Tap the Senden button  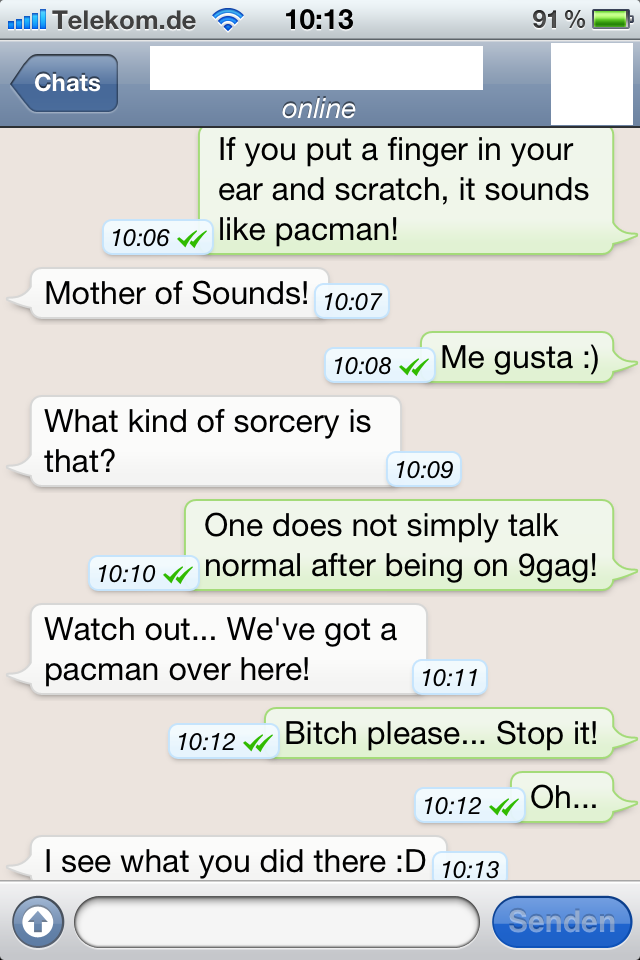click(561, 921)
